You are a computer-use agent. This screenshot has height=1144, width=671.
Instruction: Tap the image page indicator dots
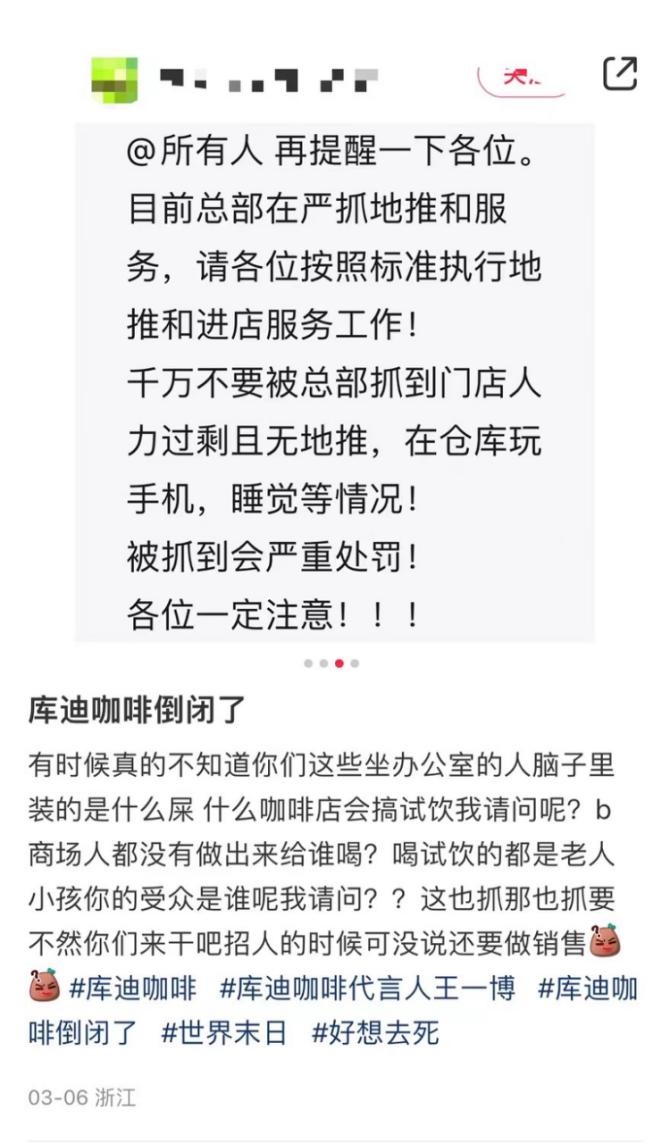point(332,663)
